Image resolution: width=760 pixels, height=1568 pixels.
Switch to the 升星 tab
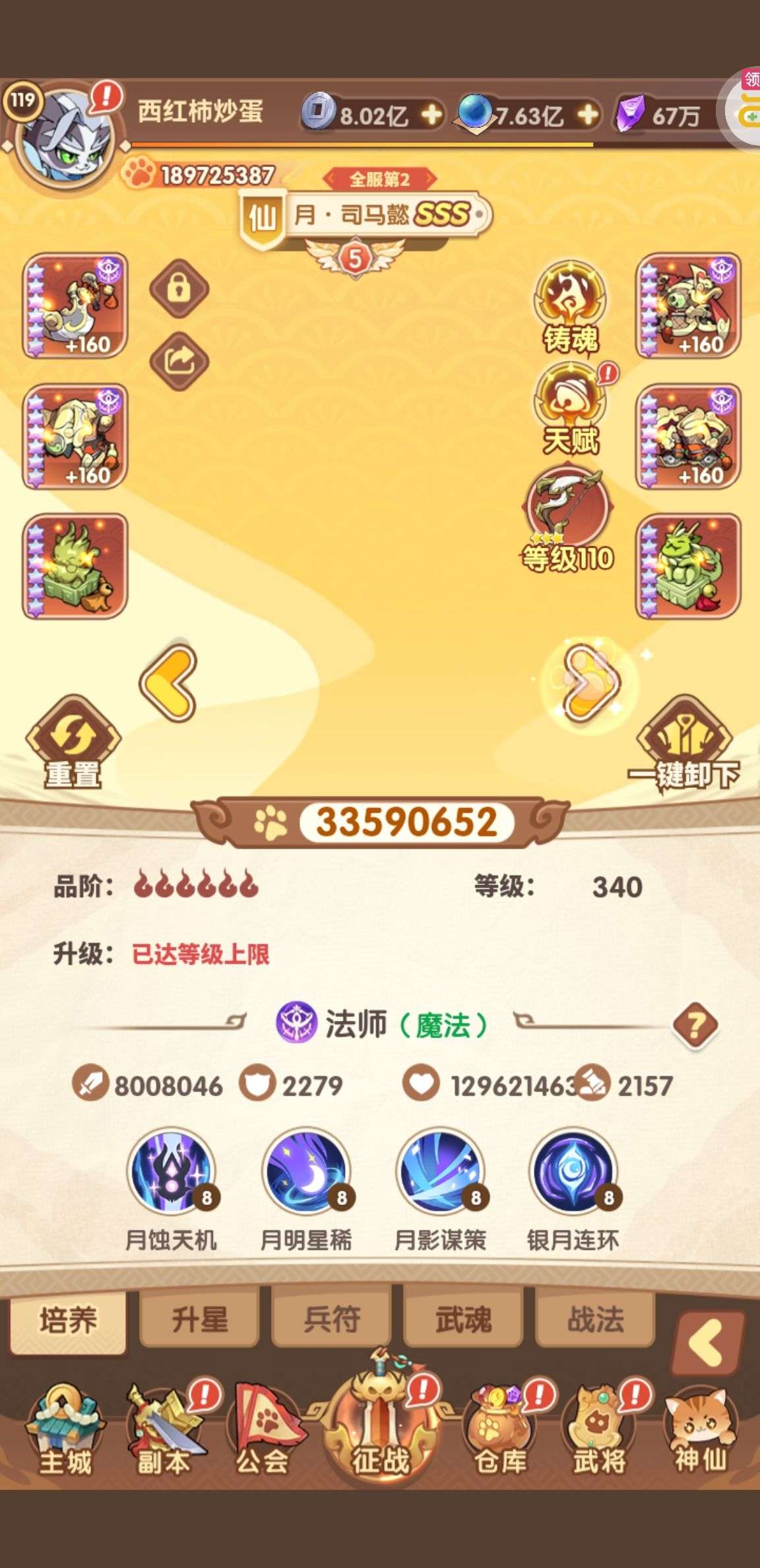pyautogui.click(x=199, y=1321)
